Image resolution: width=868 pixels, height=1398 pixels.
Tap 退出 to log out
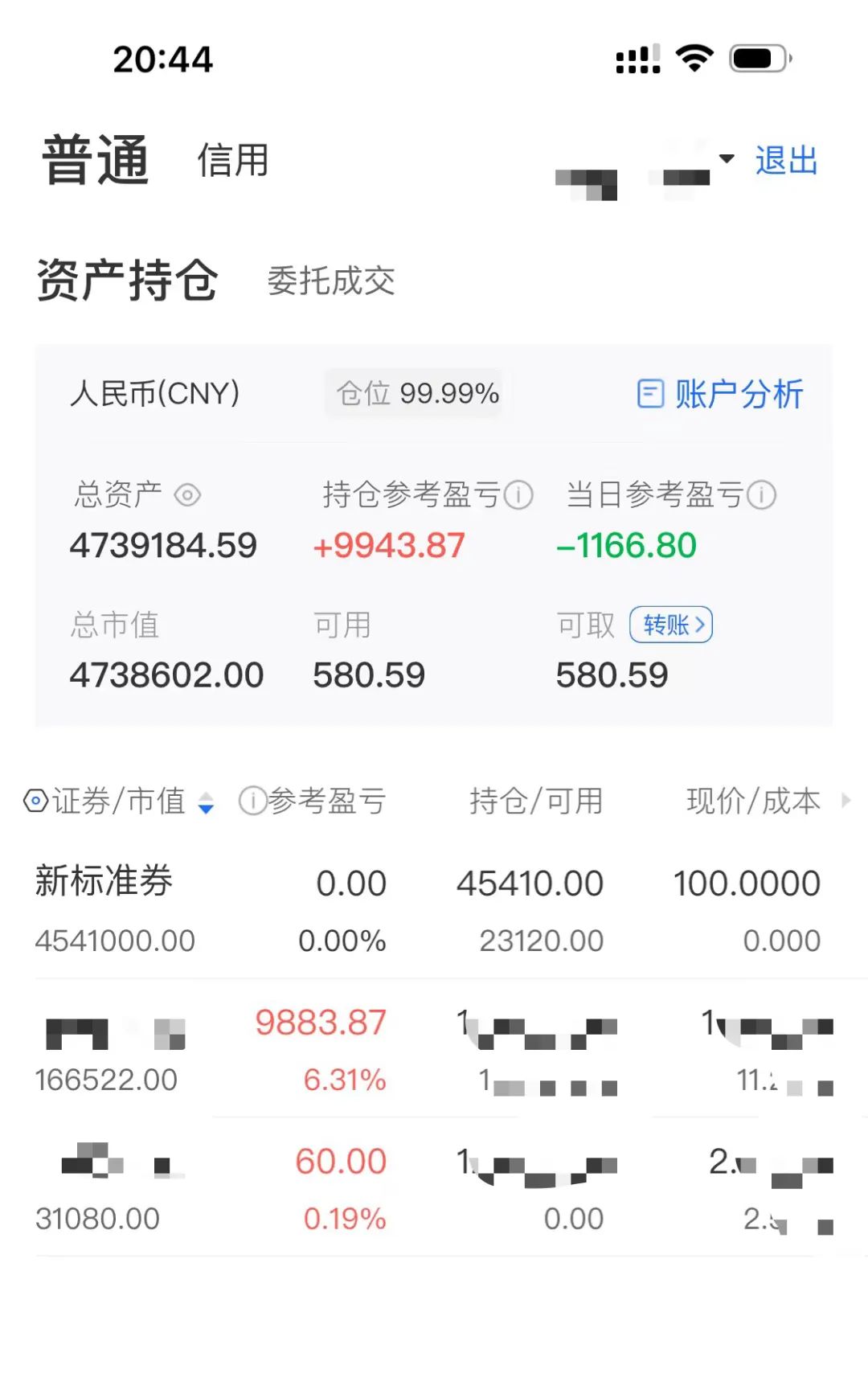785,160
